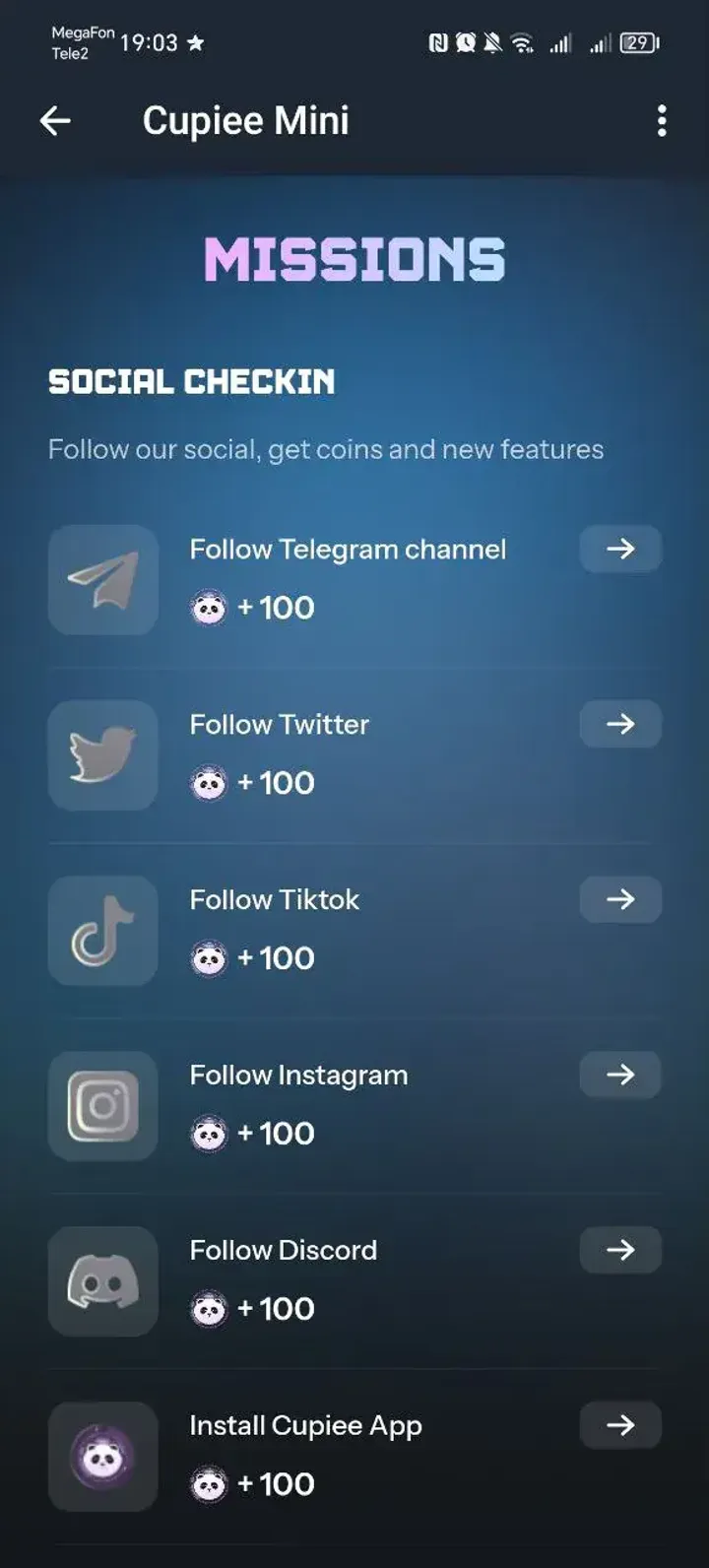Tap arrow for Follow Telegram channel
The height and width of the screenshot is (1568, 709).
(x=620, y=549)
